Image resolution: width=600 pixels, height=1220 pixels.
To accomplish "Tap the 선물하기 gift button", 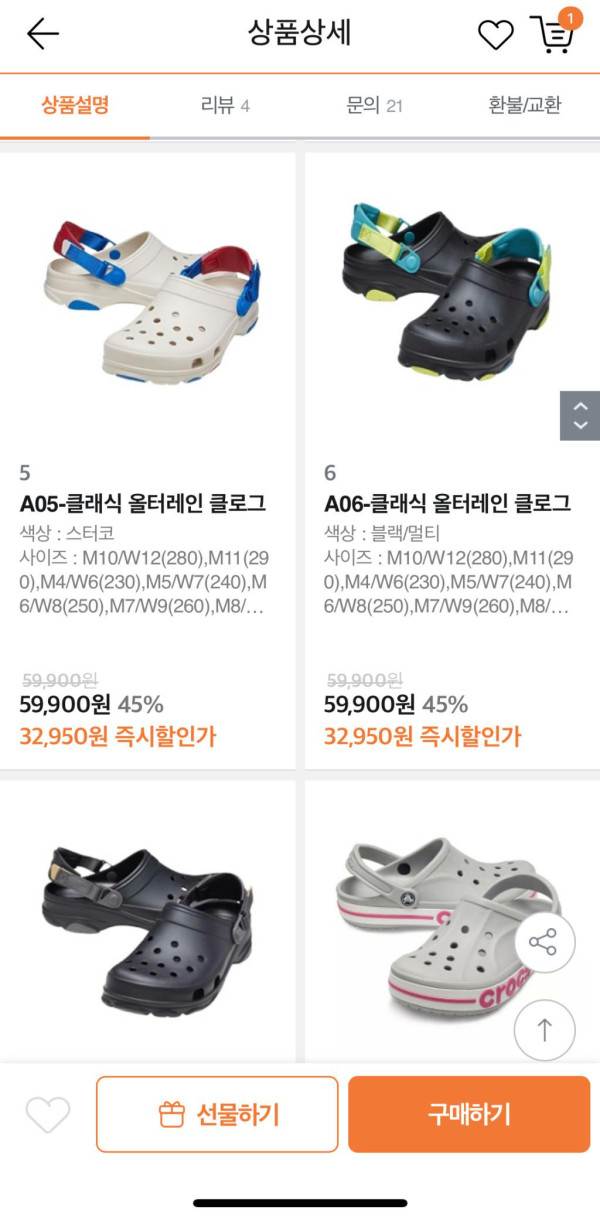I will pos(217,1114).
